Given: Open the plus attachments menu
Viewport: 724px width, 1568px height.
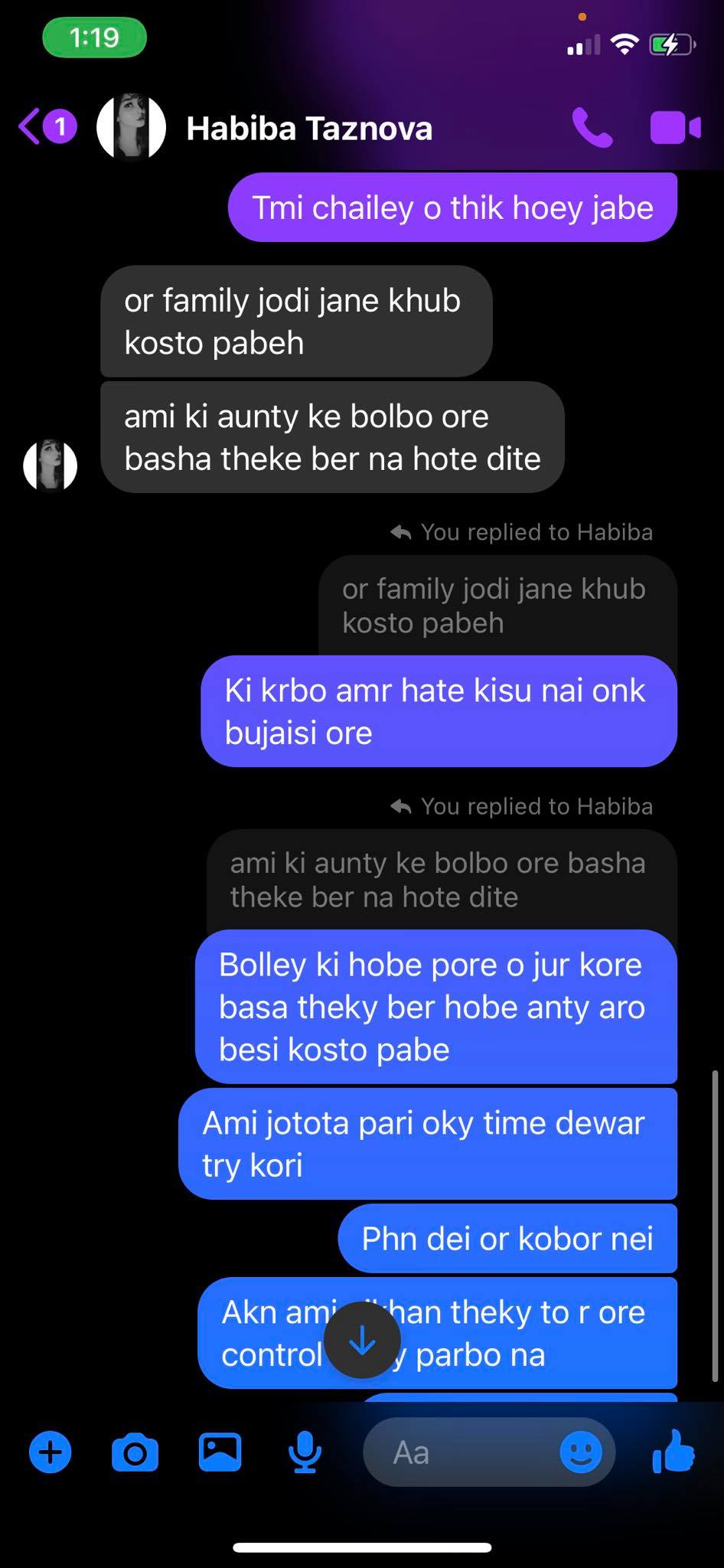Looking at the screenshot, I should [x=51, y=1452].
